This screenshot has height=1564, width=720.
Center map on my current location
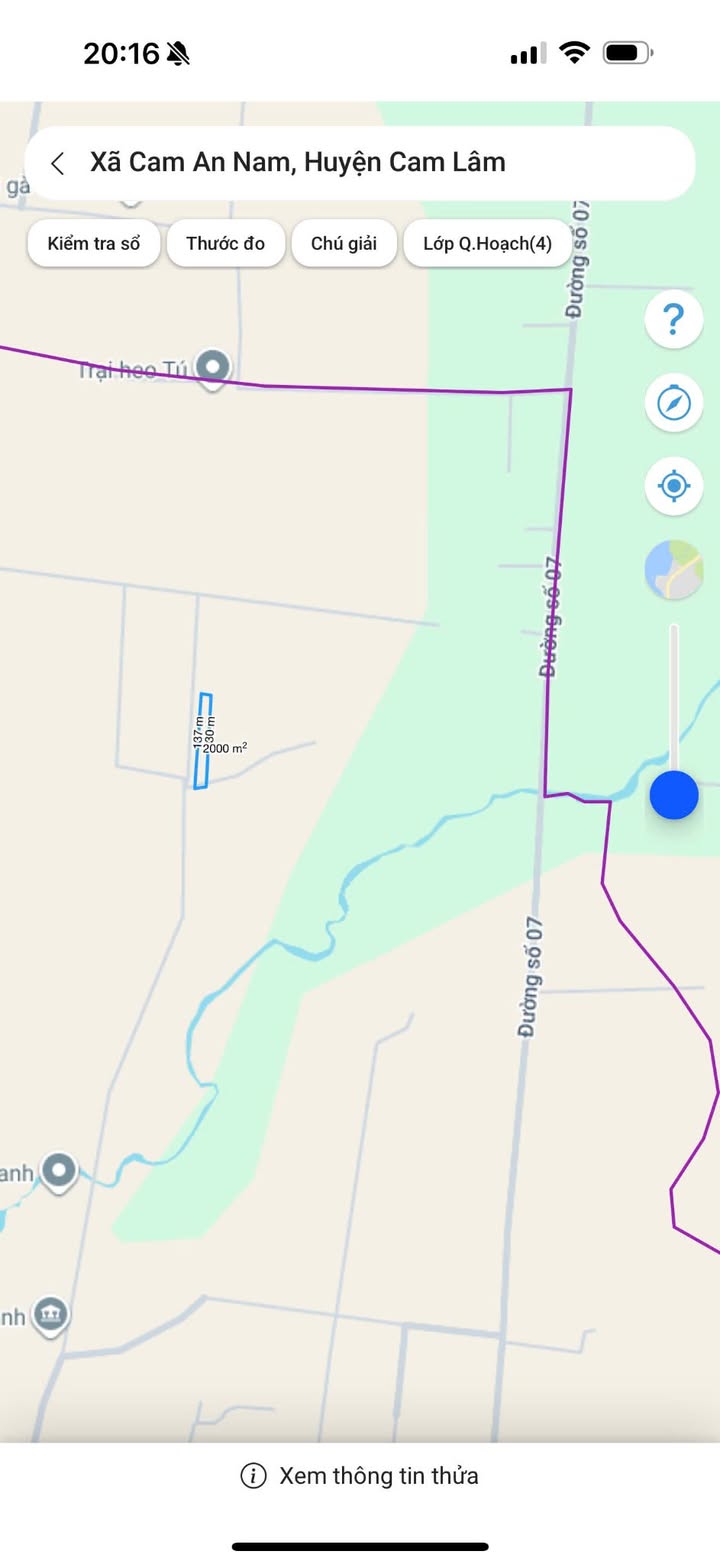[x=673, y=487]
